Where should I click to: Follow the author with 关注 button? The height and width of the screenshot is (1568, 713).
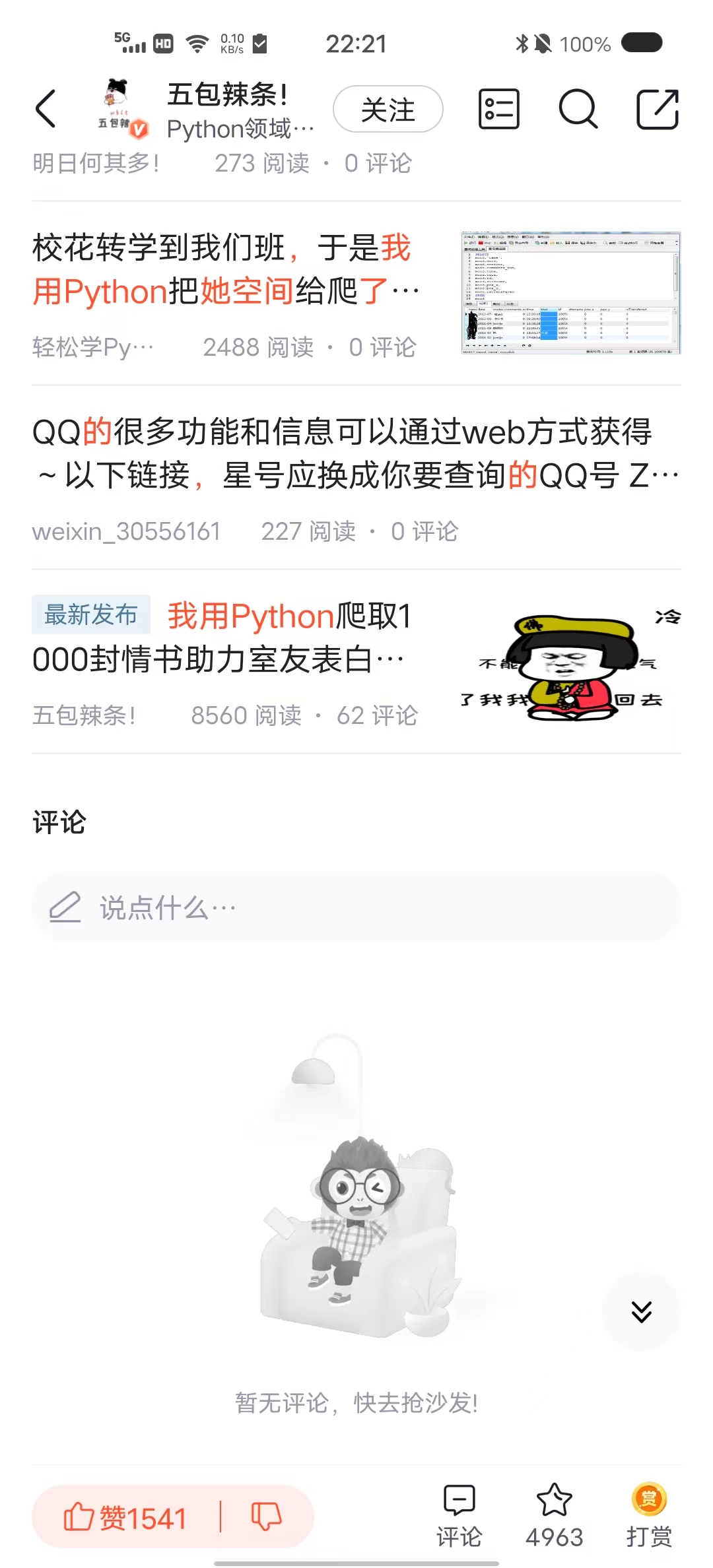click(x=388, y=110)
